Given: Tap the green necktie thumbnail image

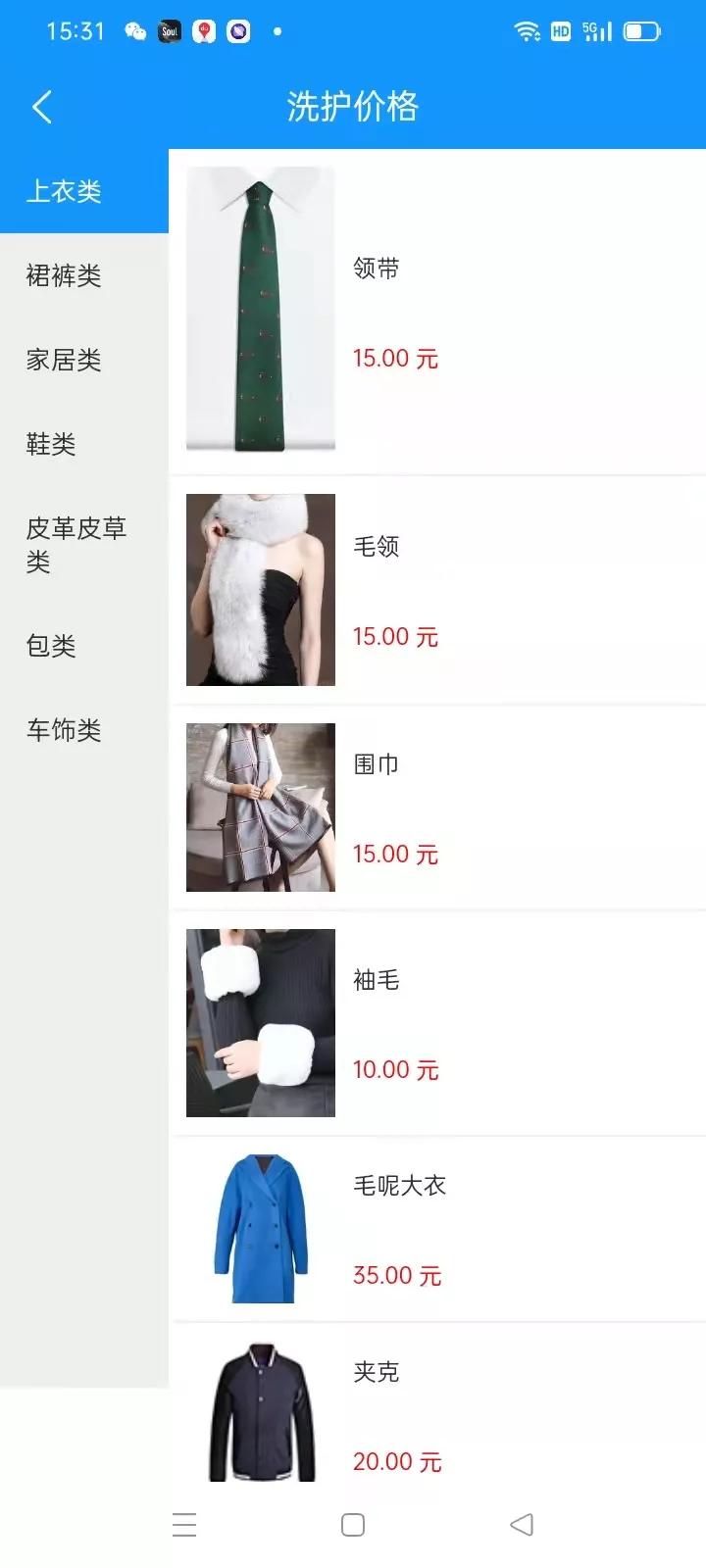Looking at the screenshot, I should [259, 312].
